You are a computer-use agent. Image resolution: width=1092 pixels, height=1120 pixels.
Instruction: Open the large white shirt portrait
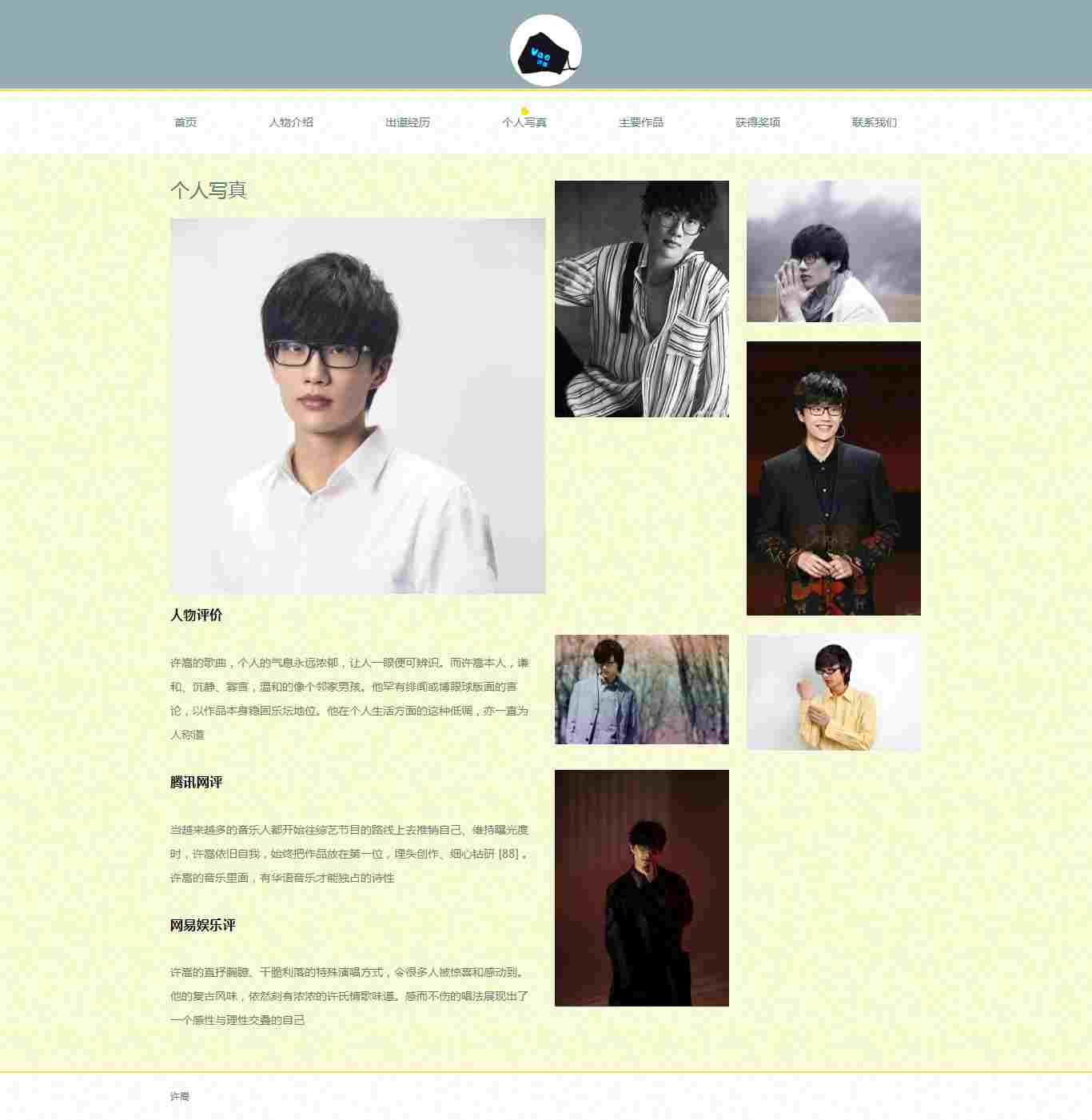357,405
